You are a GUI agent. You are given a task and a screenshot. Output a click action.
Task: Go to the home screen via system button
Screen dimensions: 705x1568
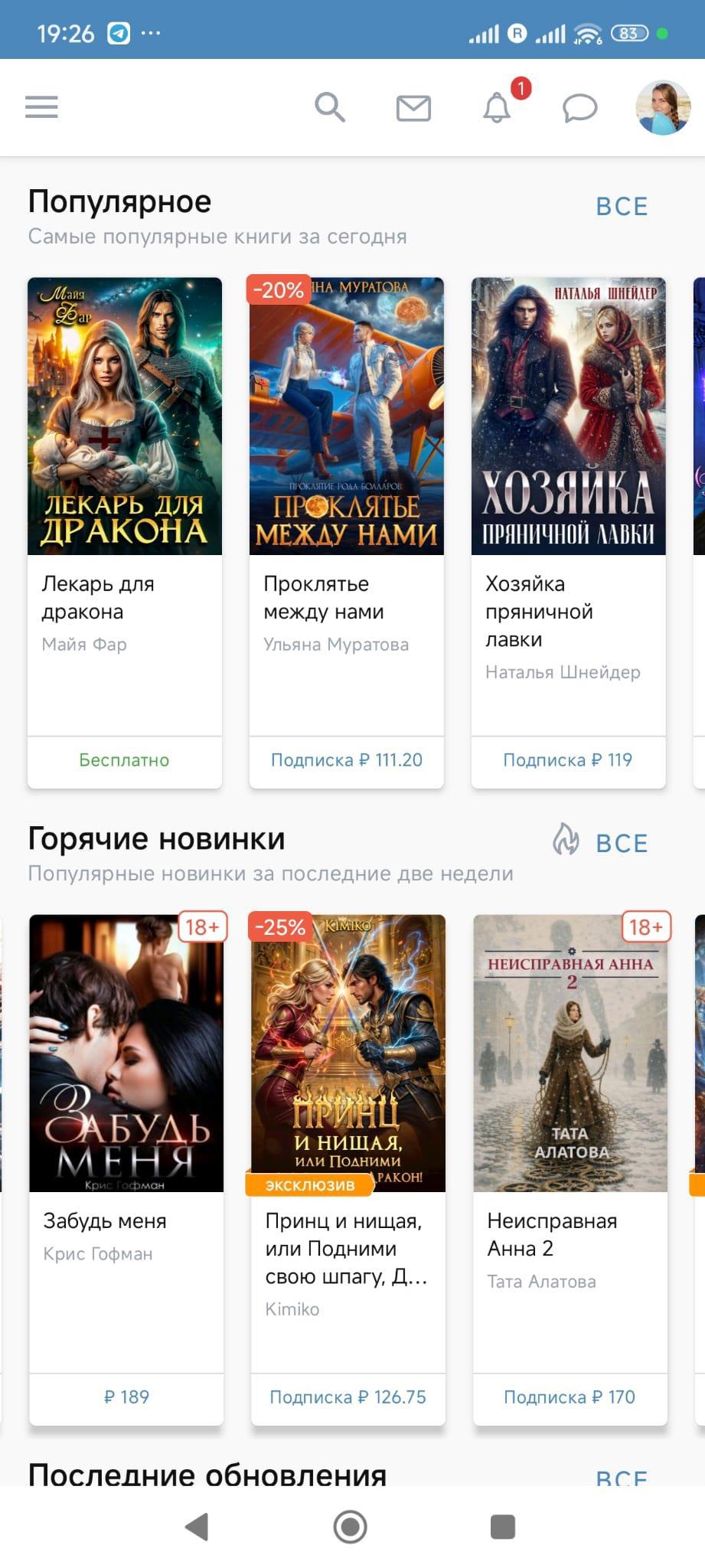351,1527
